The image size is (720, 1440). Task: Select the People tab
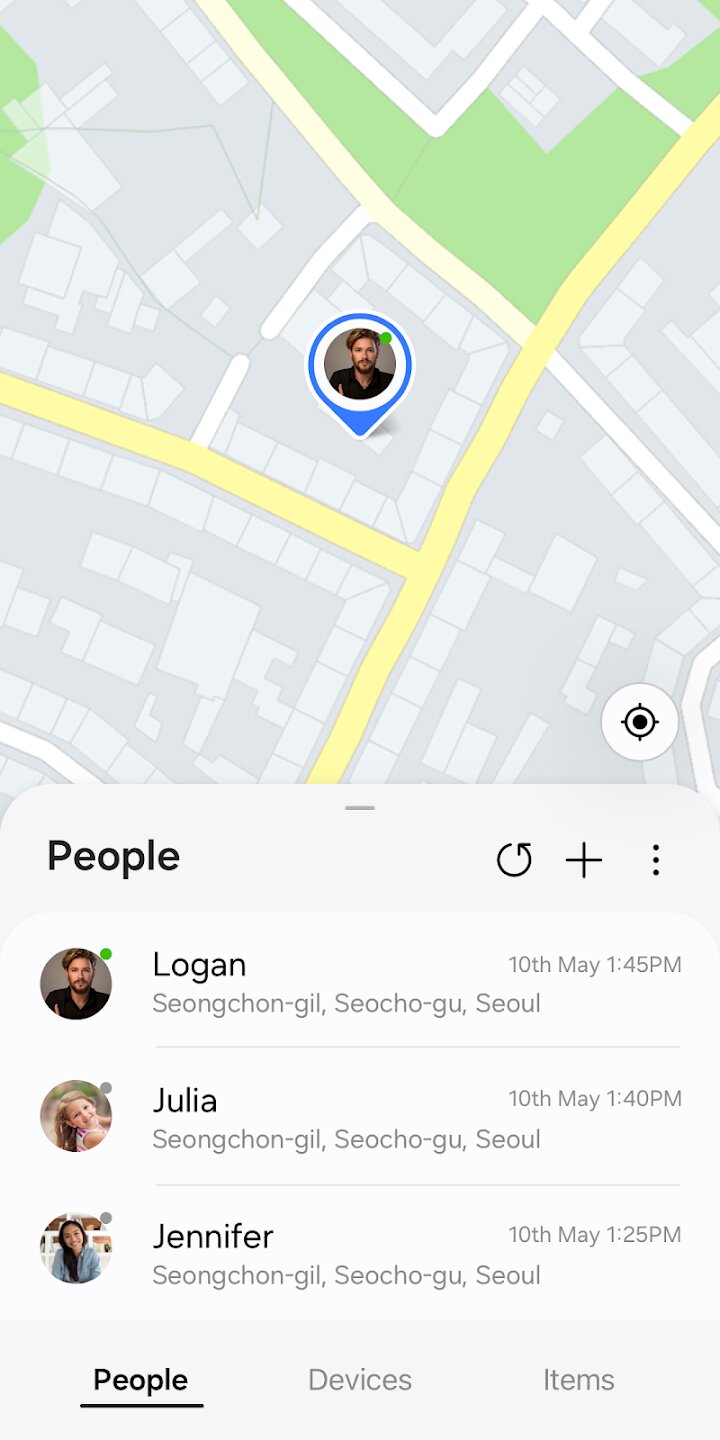click(141, 1380)
